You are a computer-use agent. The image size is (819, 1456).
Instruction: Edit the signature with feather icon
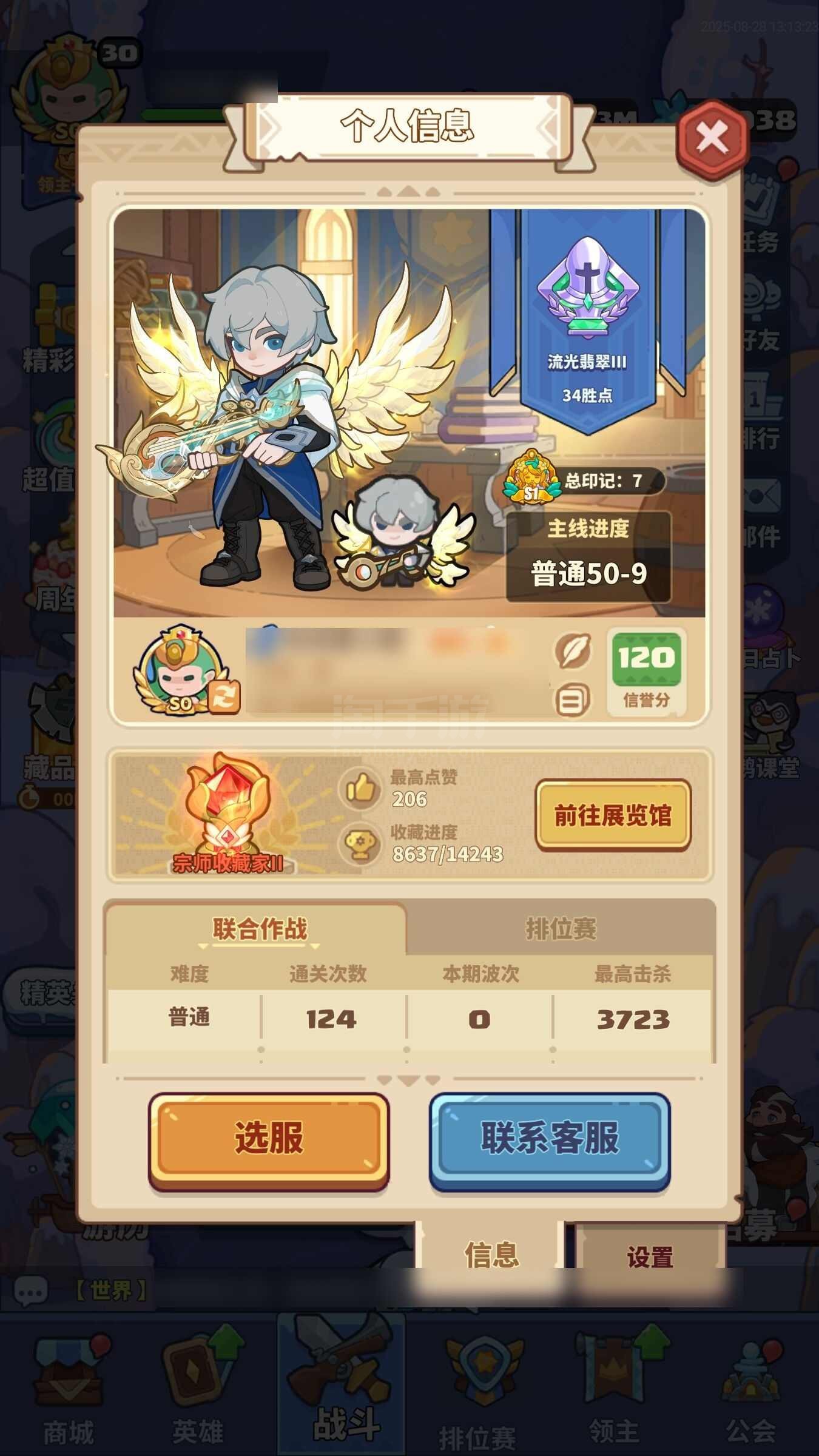click(573, 652)
